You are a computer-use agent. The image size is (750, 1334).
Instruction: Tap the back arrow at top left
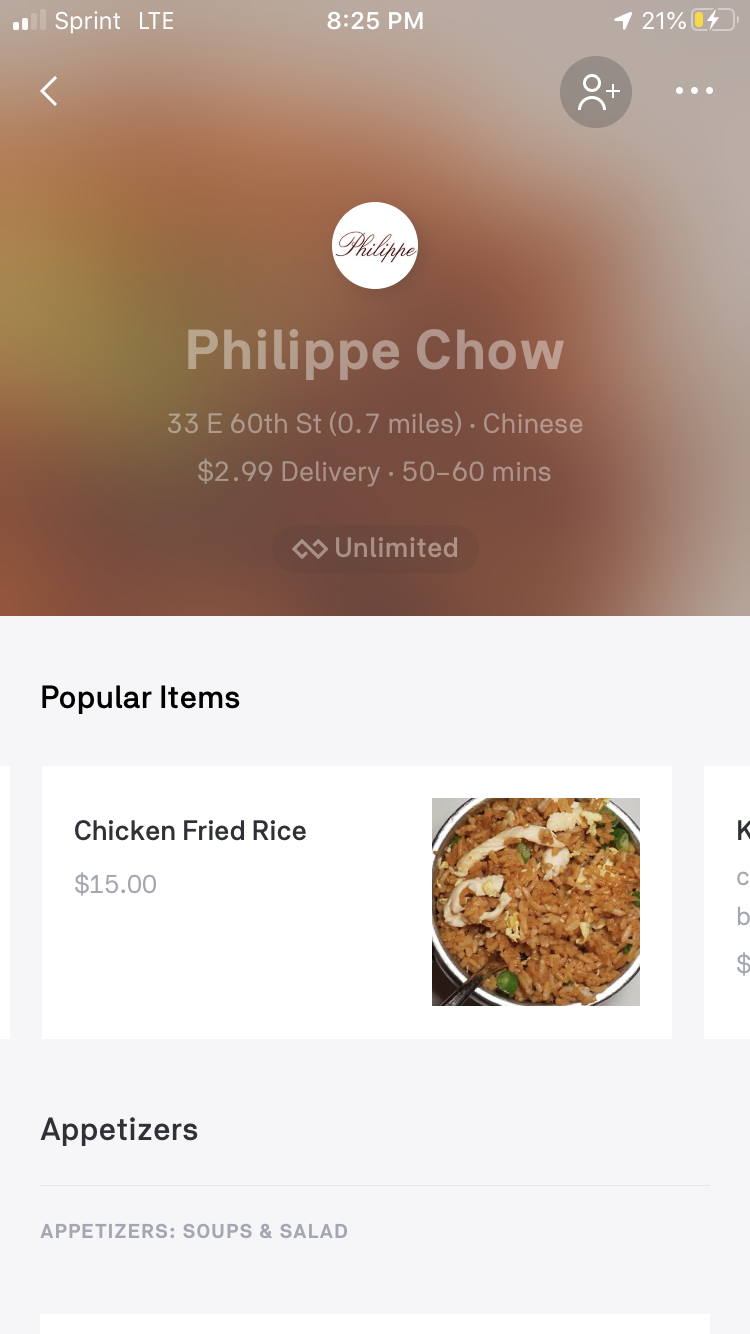(x=48, y=91)
